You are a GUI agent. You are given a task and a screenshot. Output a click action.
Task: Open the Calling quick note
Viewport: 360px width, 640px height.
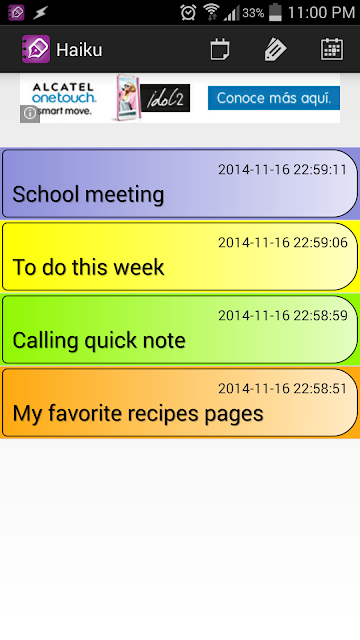point(180,329)
